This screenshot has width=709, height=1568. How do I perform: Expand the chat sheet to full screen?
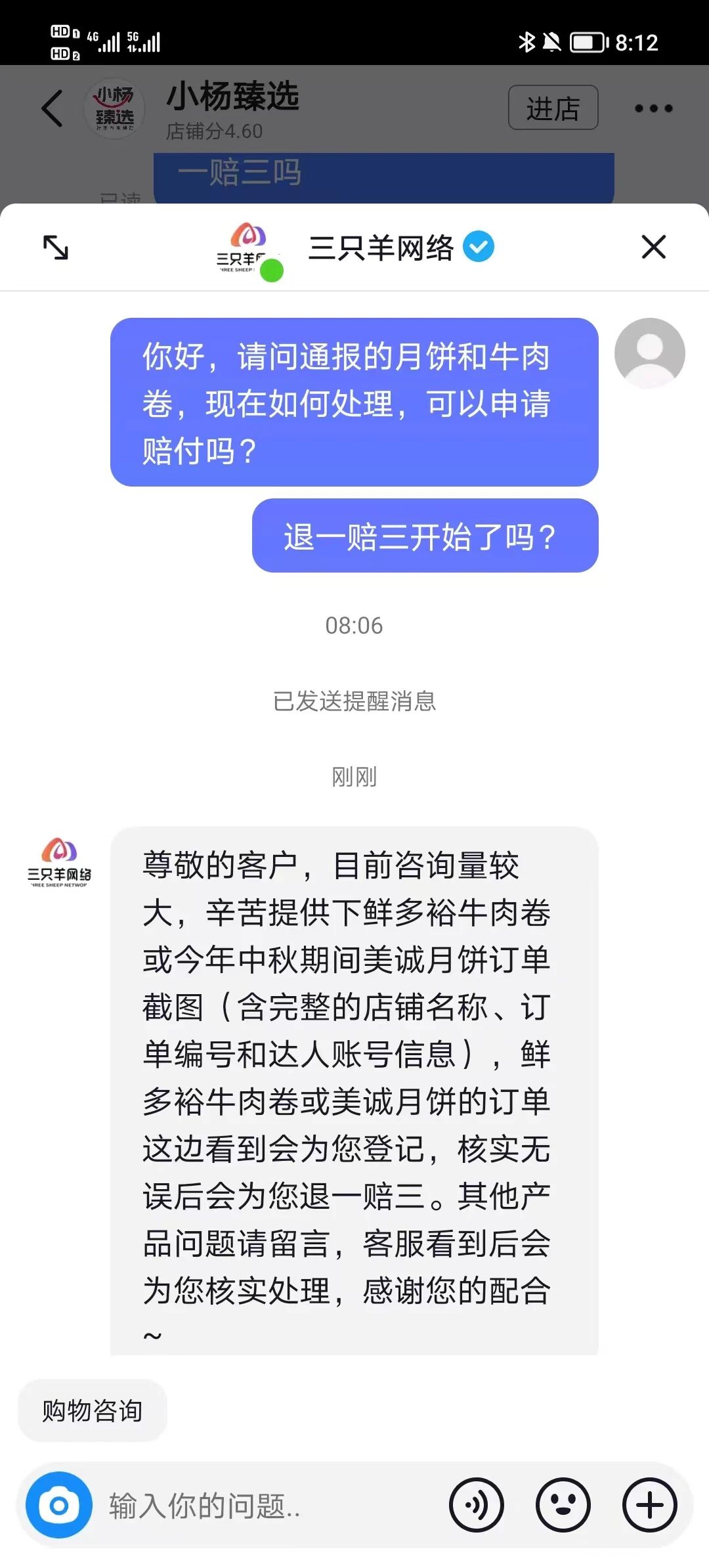tap(56, 248)
